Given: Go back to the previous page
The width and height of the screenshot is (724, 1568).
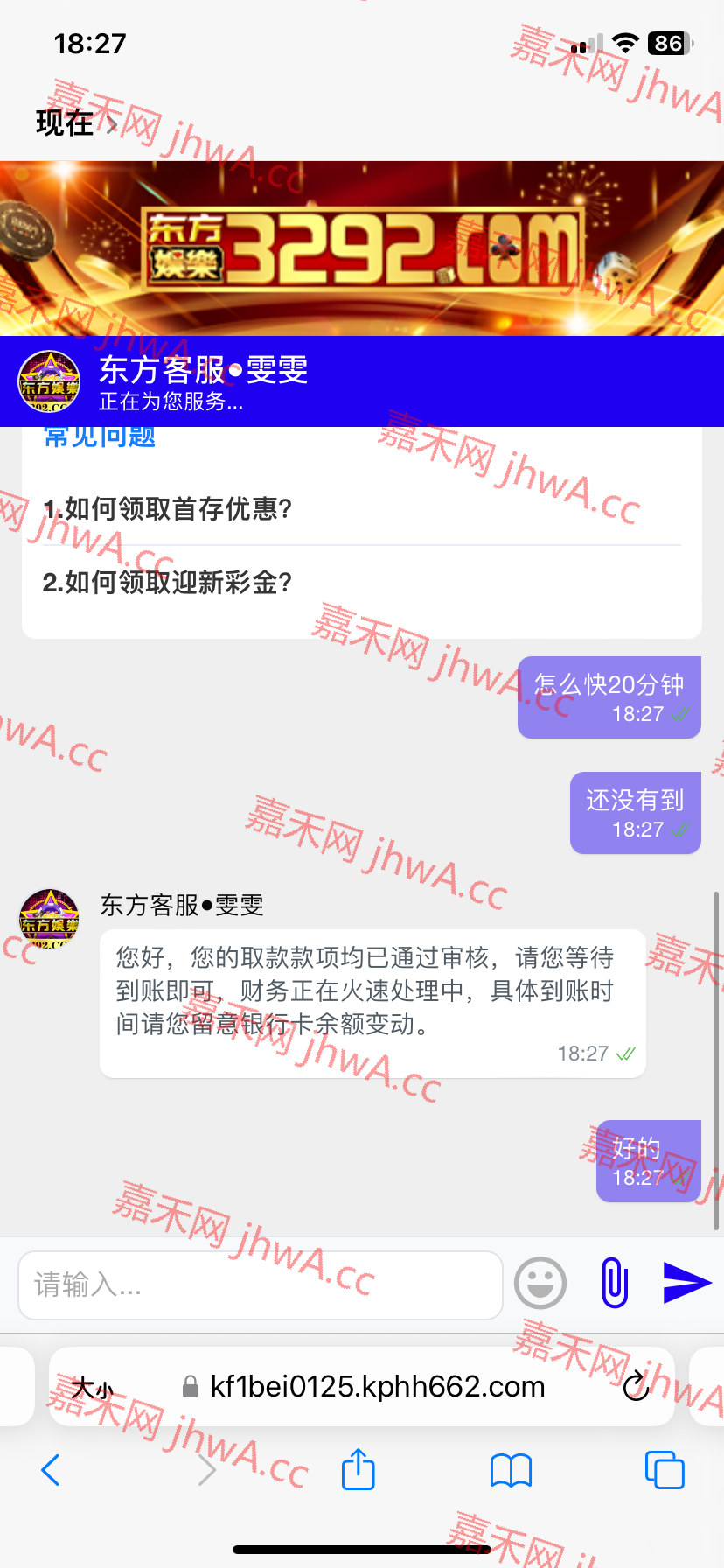Looking at the screenshot, I should click(x=51, y=1470).
